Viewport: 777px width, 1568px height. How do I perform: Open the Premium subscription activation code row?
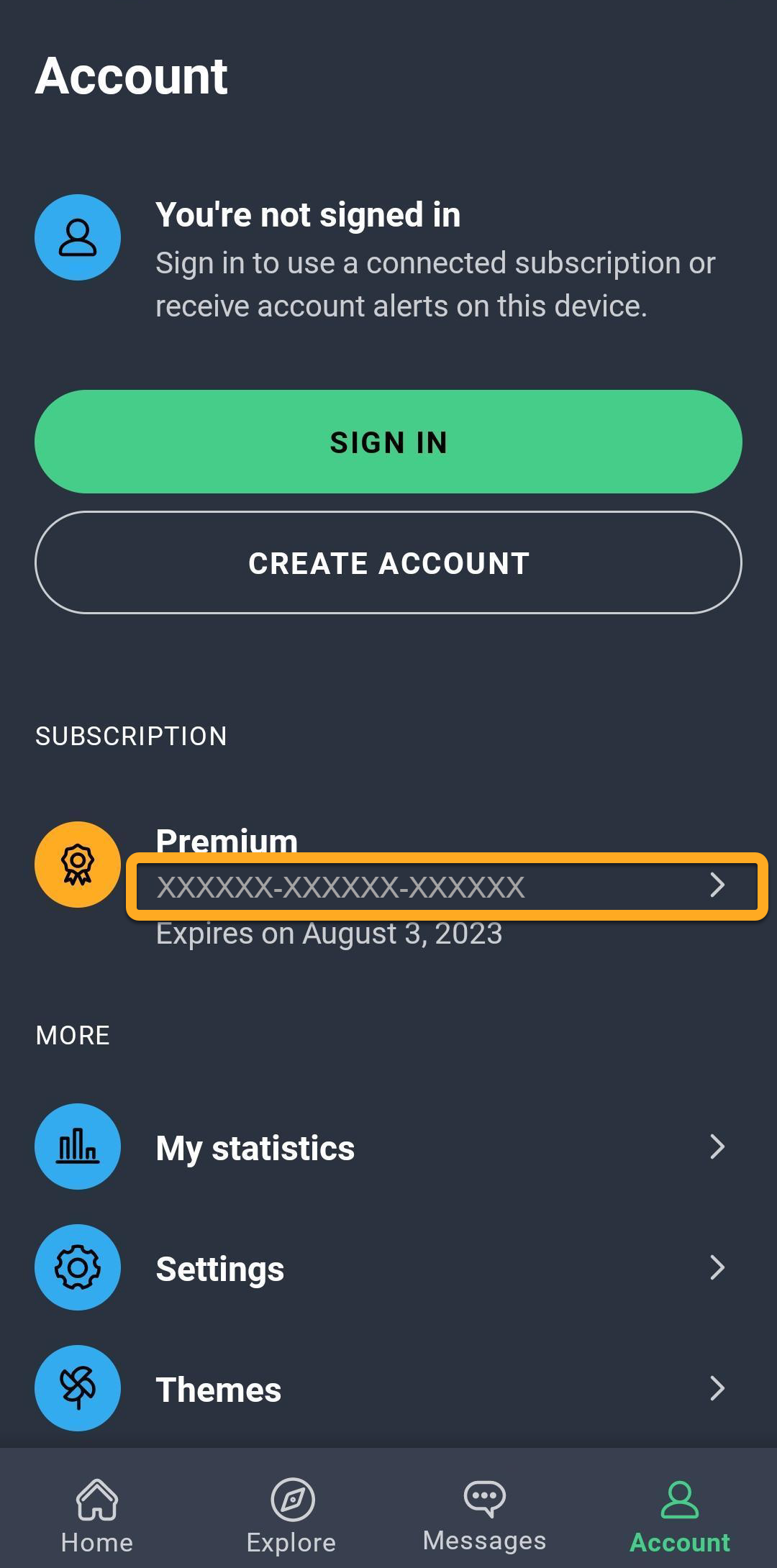446,886
